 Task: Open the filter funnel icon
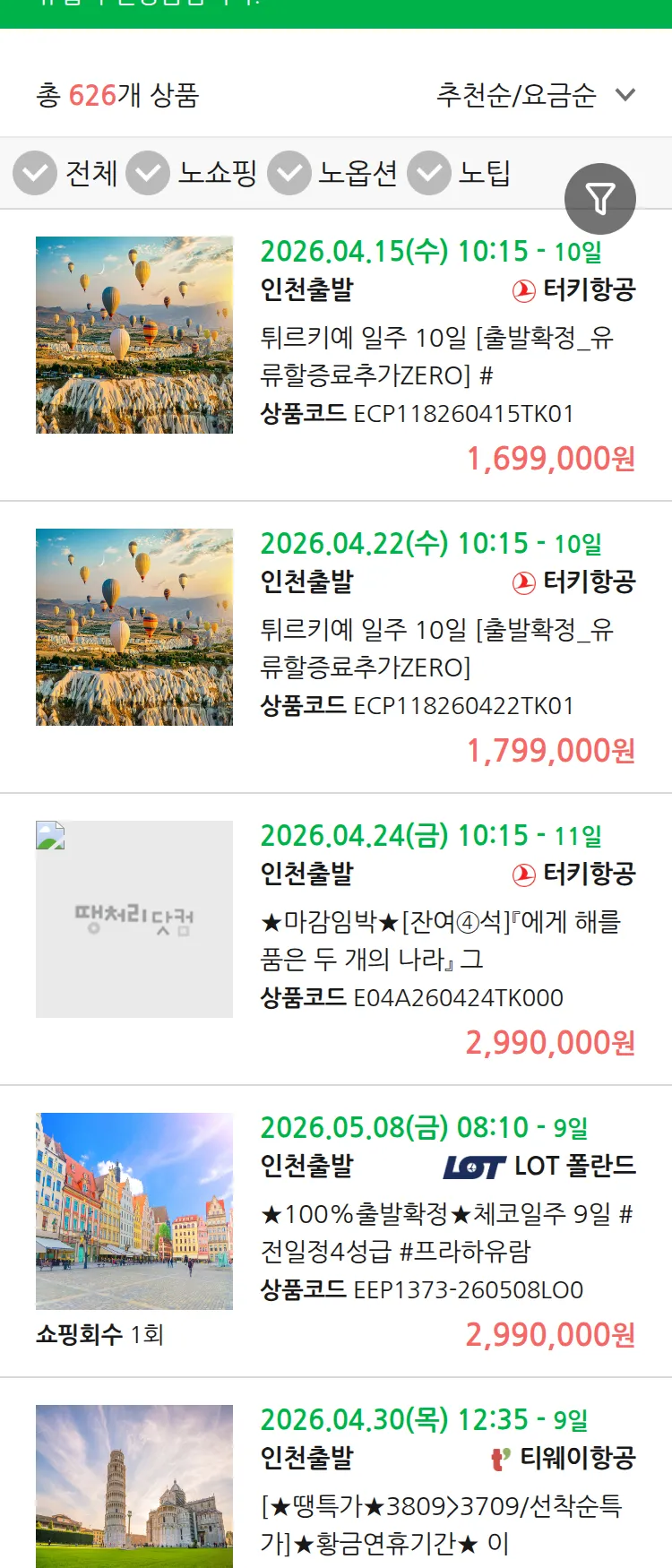click(x=600, y=198)
